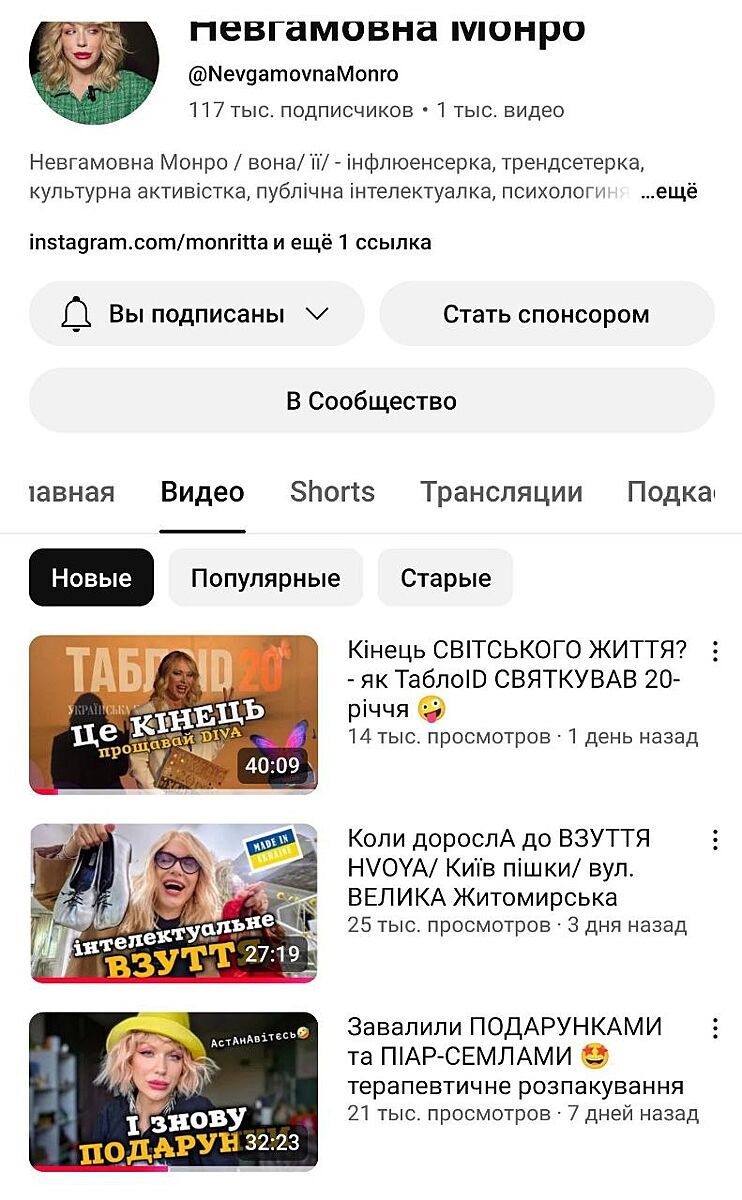This screenshot has height=1200, width=742.
Task: Switch to the Подкасты tab
Action: click(x=670, y=492)
